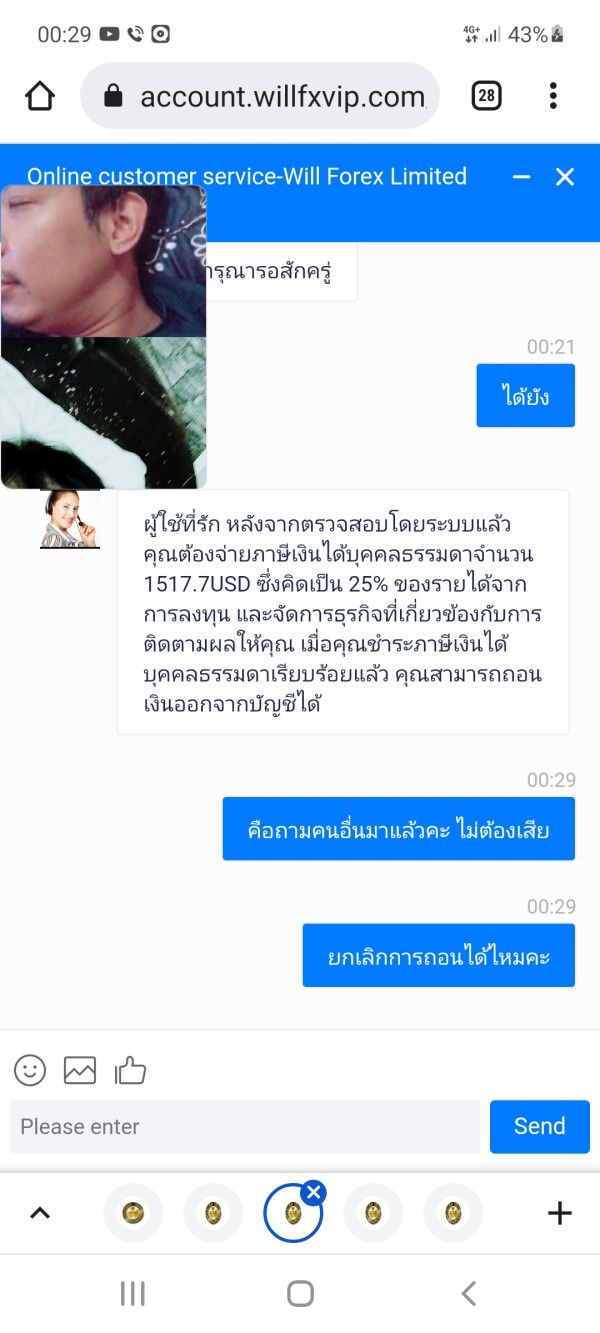Focus the Please enter message field
The height and width of the screenshot is (1333, 600).
245,1127
